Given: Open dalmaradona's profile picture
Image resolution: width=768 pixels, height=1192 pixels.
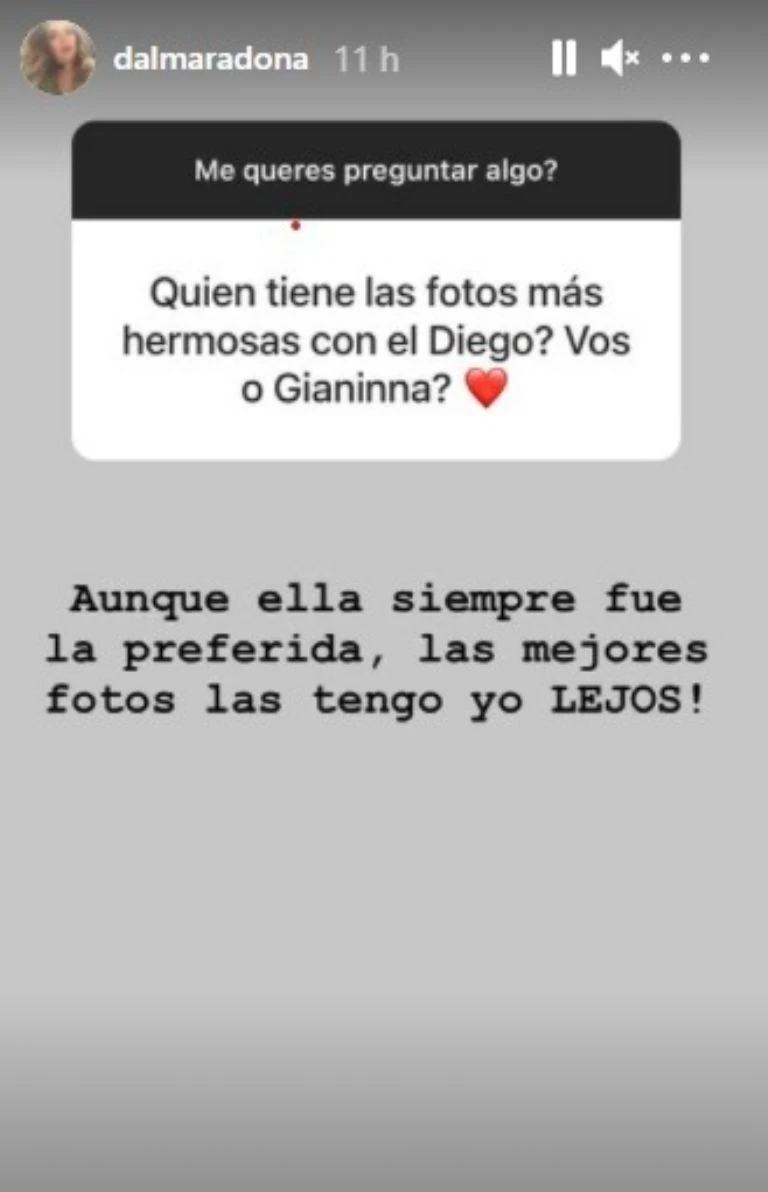Looking at the screenshot, I should 57,59.
